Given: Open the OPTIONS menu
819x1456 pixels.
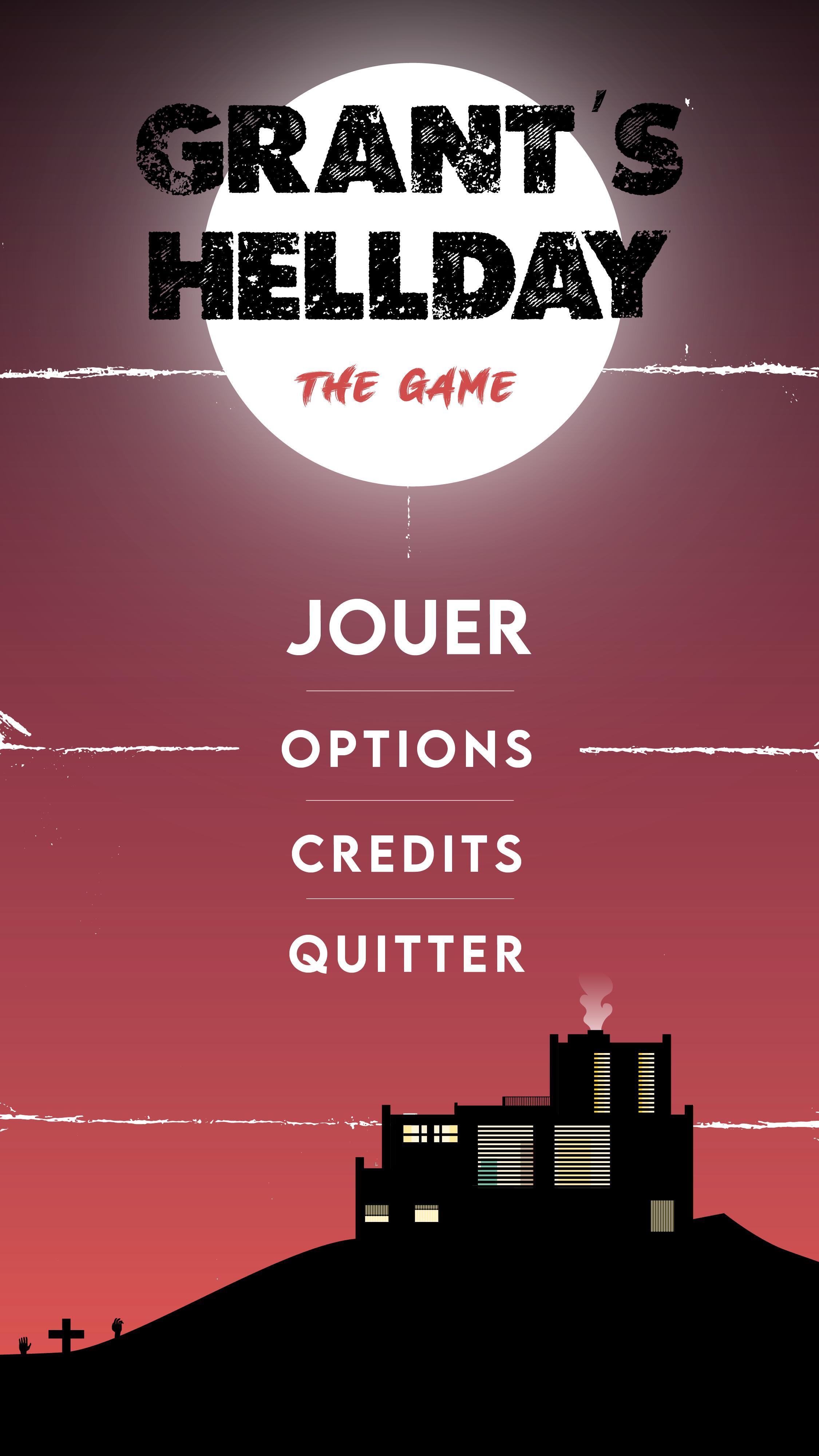Looking at the screenshot, I should tap(407, 748).
